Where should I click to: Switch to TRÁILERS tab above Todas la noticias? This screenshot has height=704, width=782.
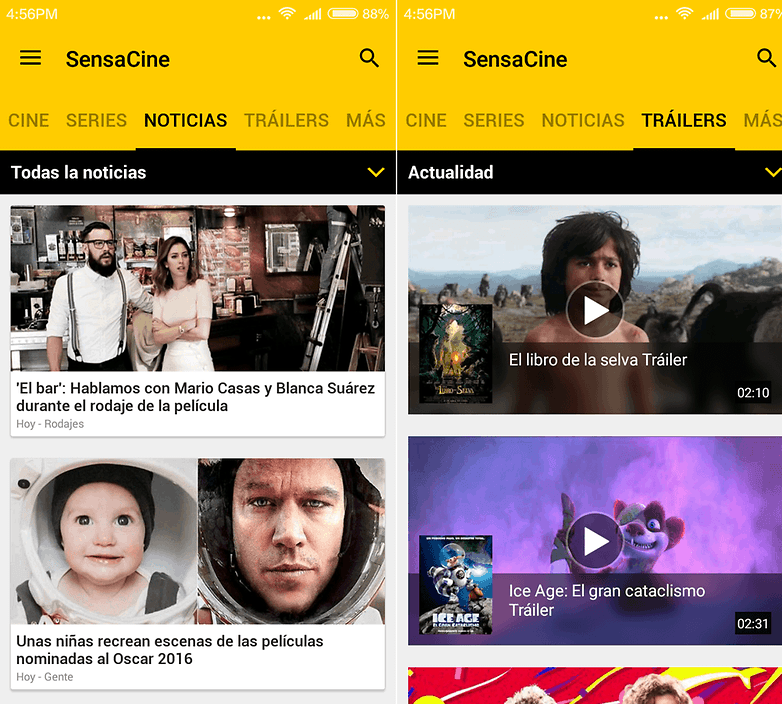coord(286,120)
